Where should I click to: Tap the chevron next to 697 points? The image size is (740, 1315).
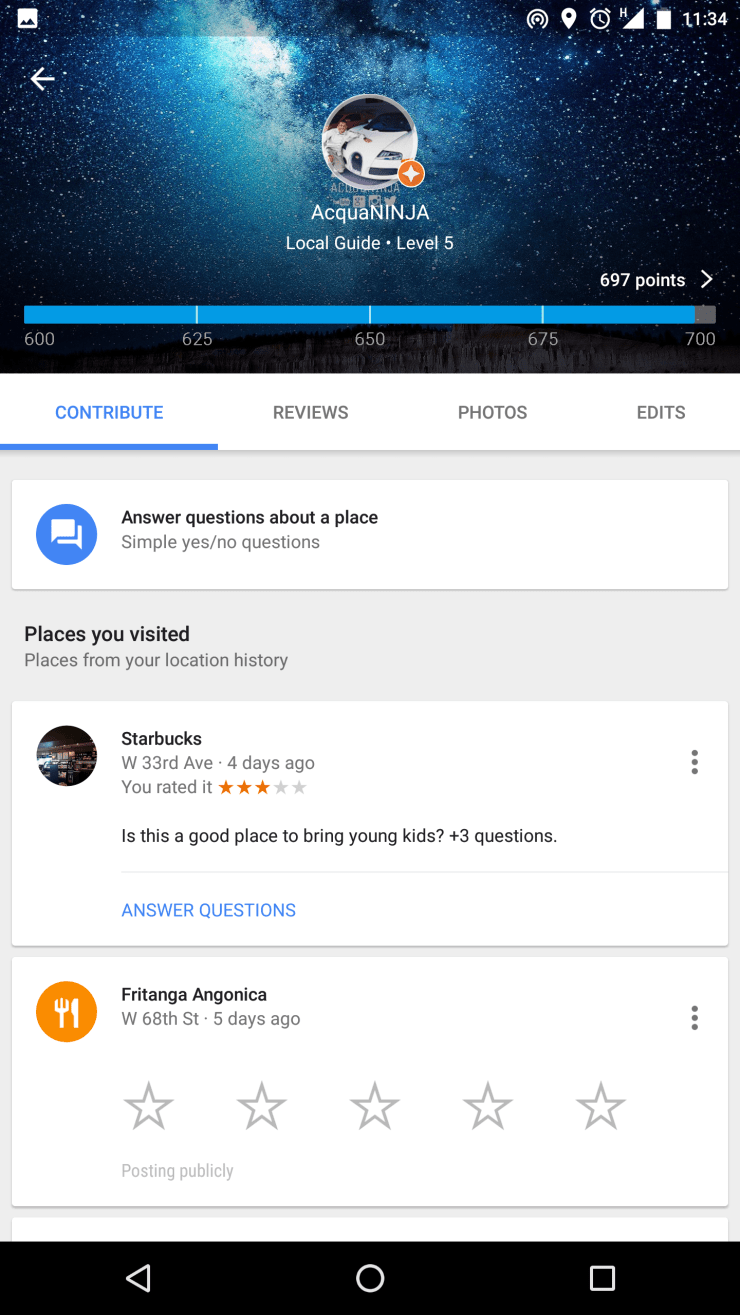pos(707,279)
